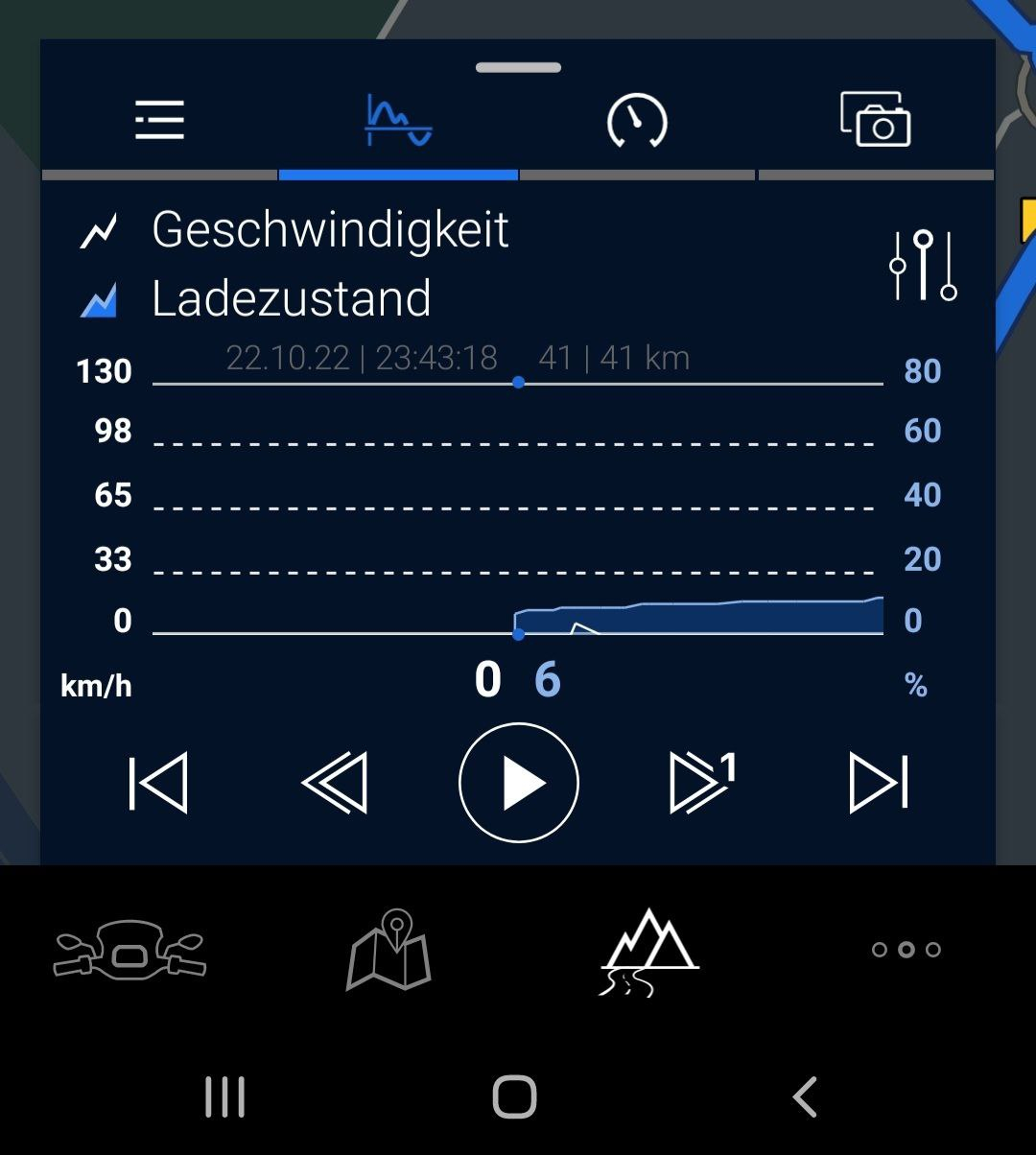The image size is (1036, 1155).
Task: Open chart filter settings sliders
Action: [923, 265]
